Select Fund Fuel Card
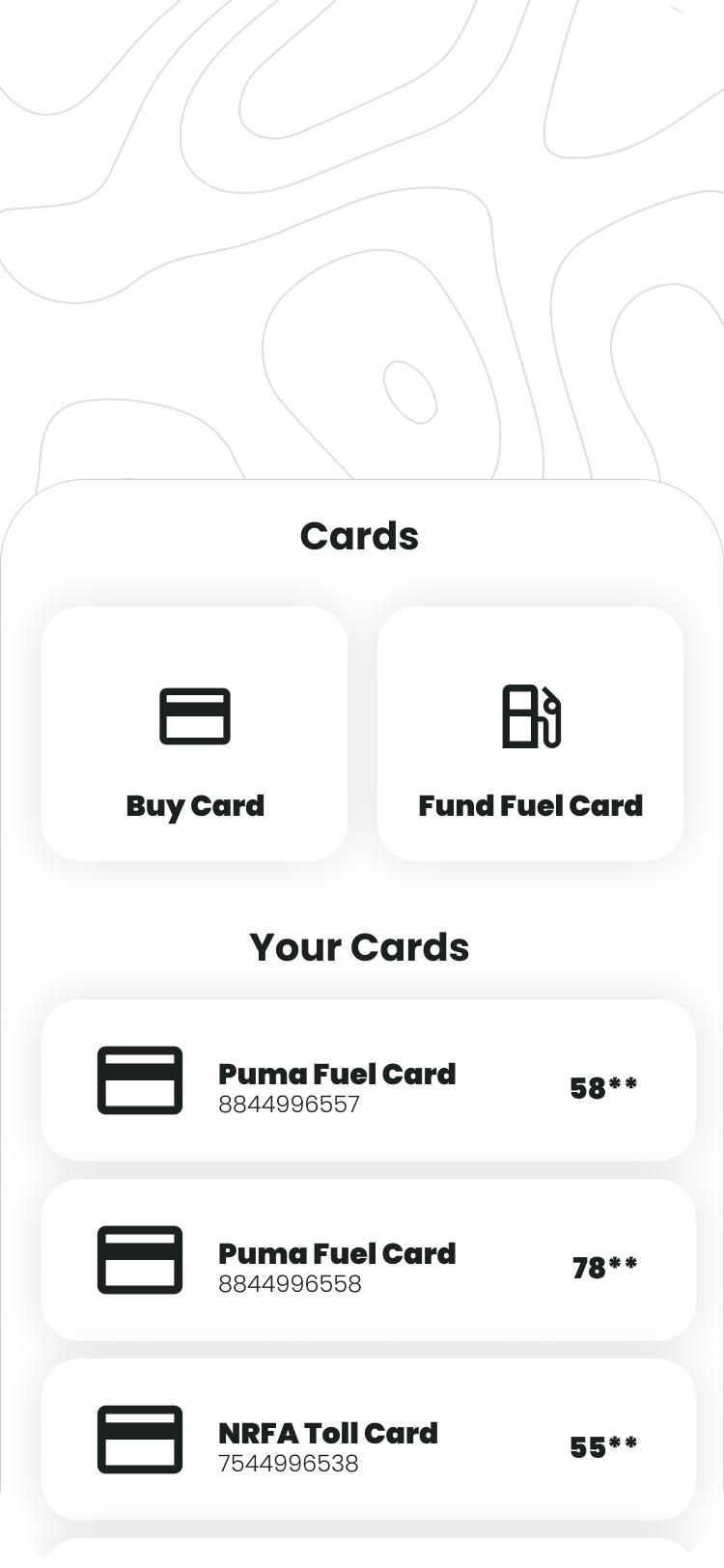Image resolution: width=724 pixels, height=1568 pixels. click(530, 734)
